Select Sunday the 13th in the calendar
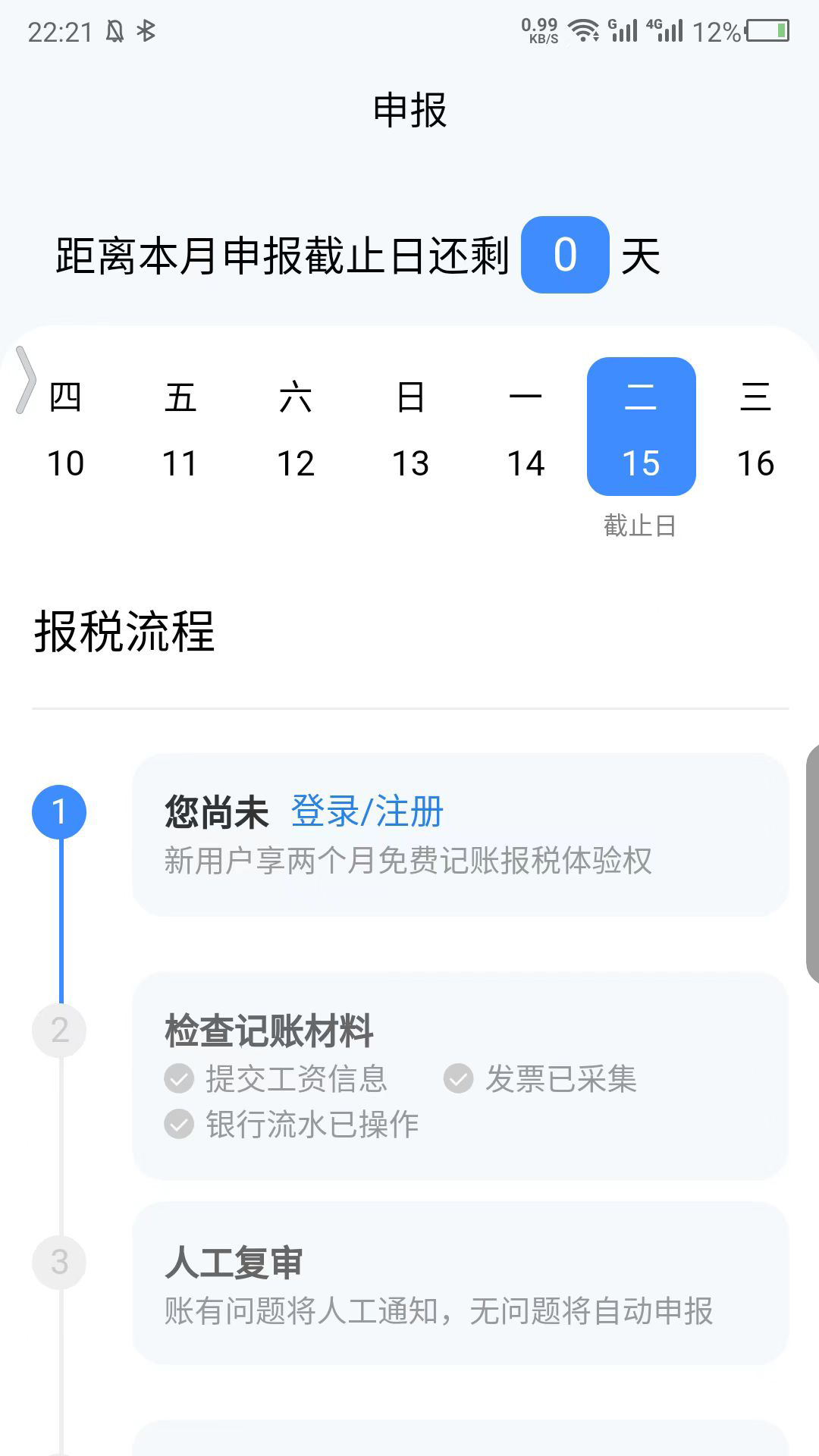This screenshot has width=819, height=1456. 410,429
